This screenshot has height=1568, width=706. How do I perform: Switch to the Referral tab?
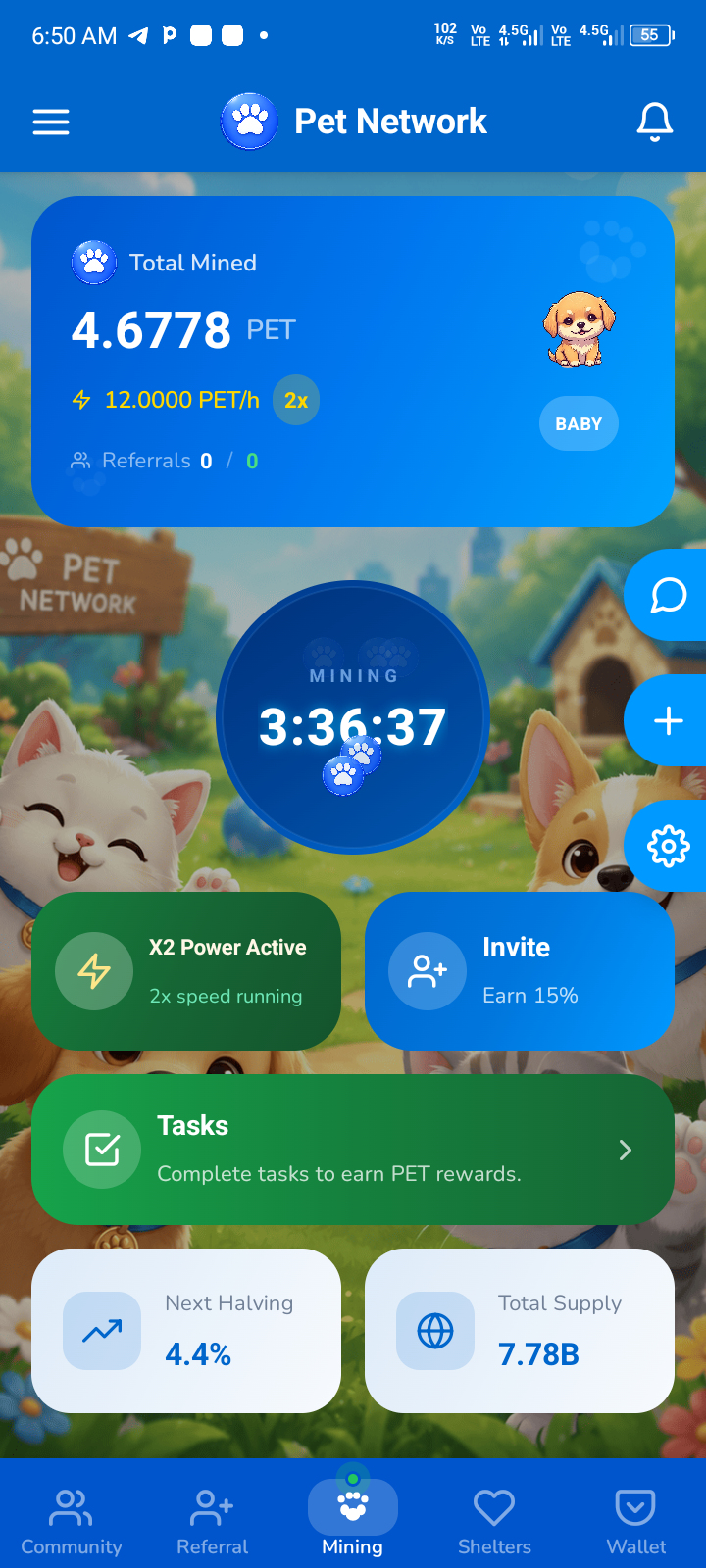[212, 1521]
